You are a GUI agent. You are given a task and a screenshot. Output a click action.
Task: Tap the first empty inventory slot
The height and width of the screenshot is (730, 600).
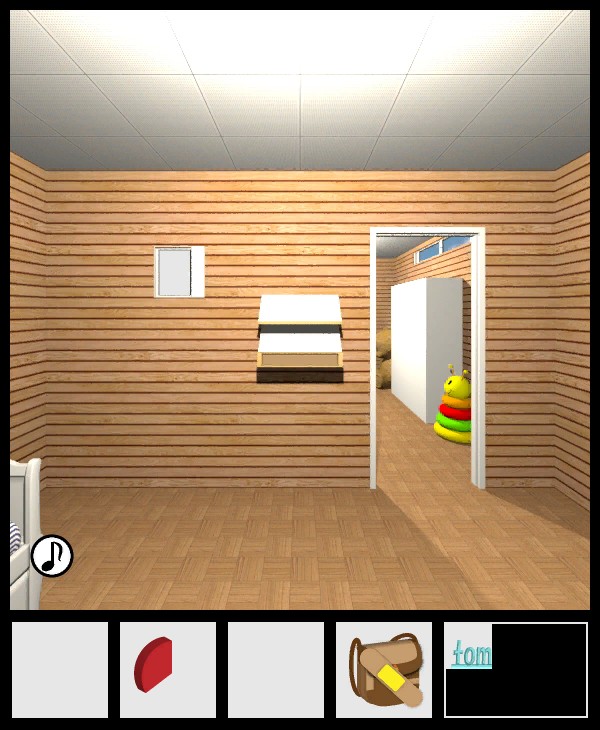click(60, 670)
